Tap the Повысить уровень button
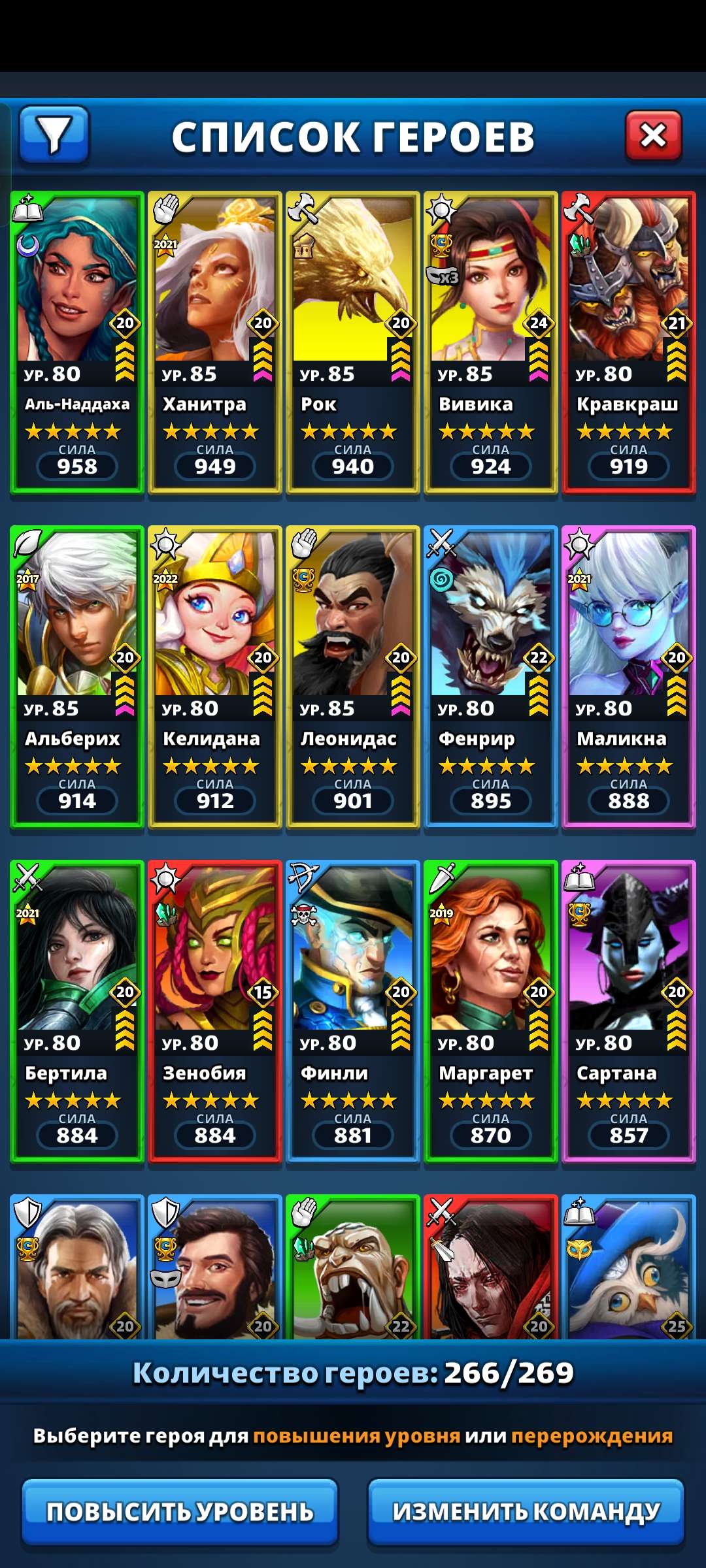The image size is (706, 1568). [x=180, y=1511]
